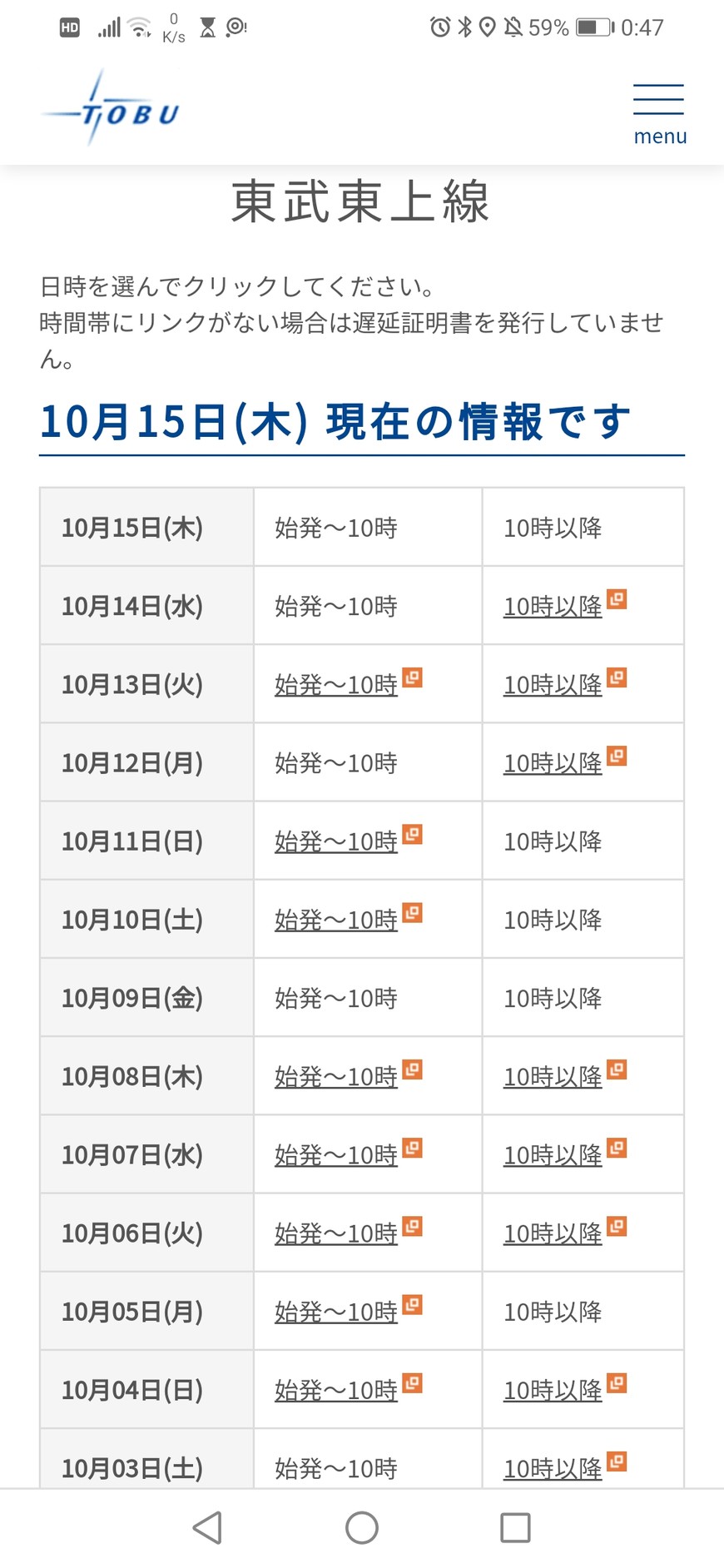Open the 10月04日(日) 始発～10時 link

(x=336, y=1390)
